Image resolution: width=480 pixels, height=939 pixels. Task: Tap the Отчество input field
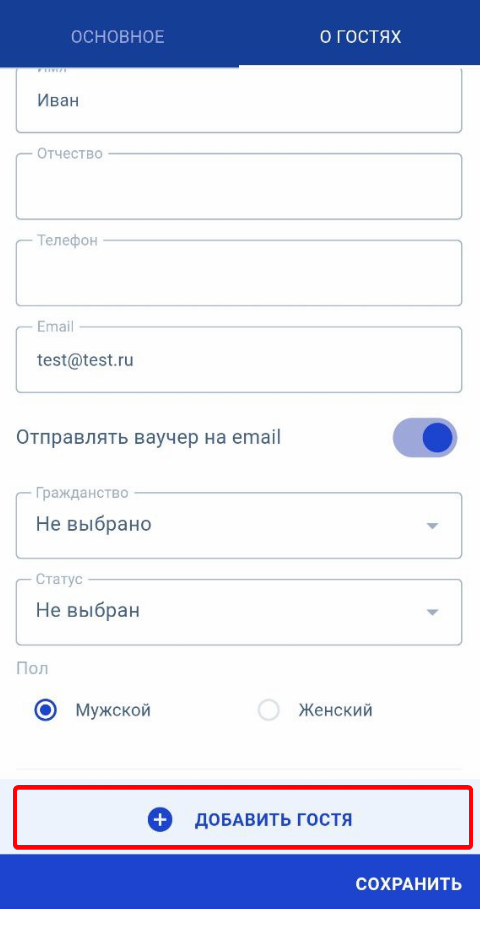coord(239,186)
